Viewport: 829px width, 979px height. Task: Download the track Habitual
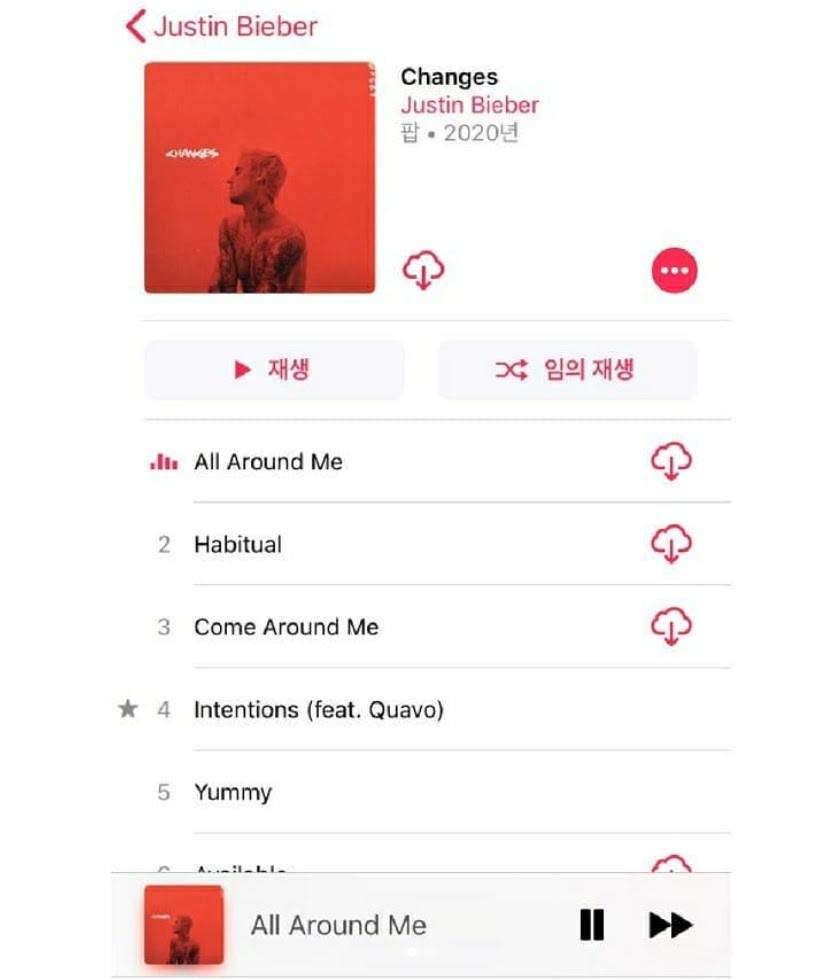[671, 545]
